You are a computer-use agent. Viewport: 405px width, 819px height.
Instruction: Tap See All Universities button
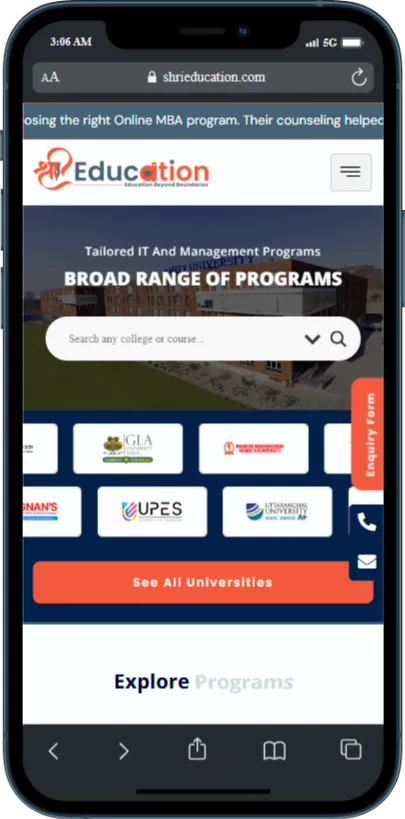coord(203,582)
